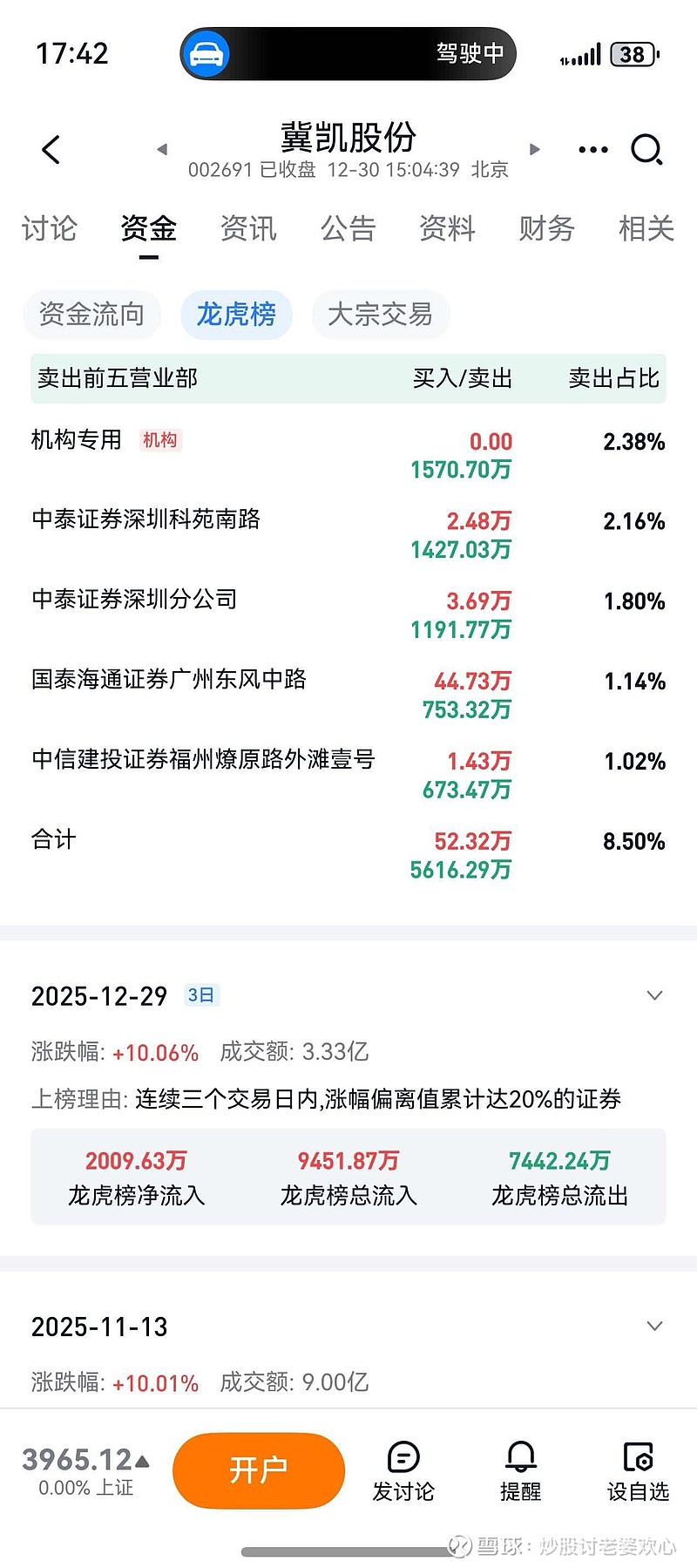This screenshot has width=697, height=1568.
Task: Switch to 大宗交易 view
Action: [x=380, y=315]
